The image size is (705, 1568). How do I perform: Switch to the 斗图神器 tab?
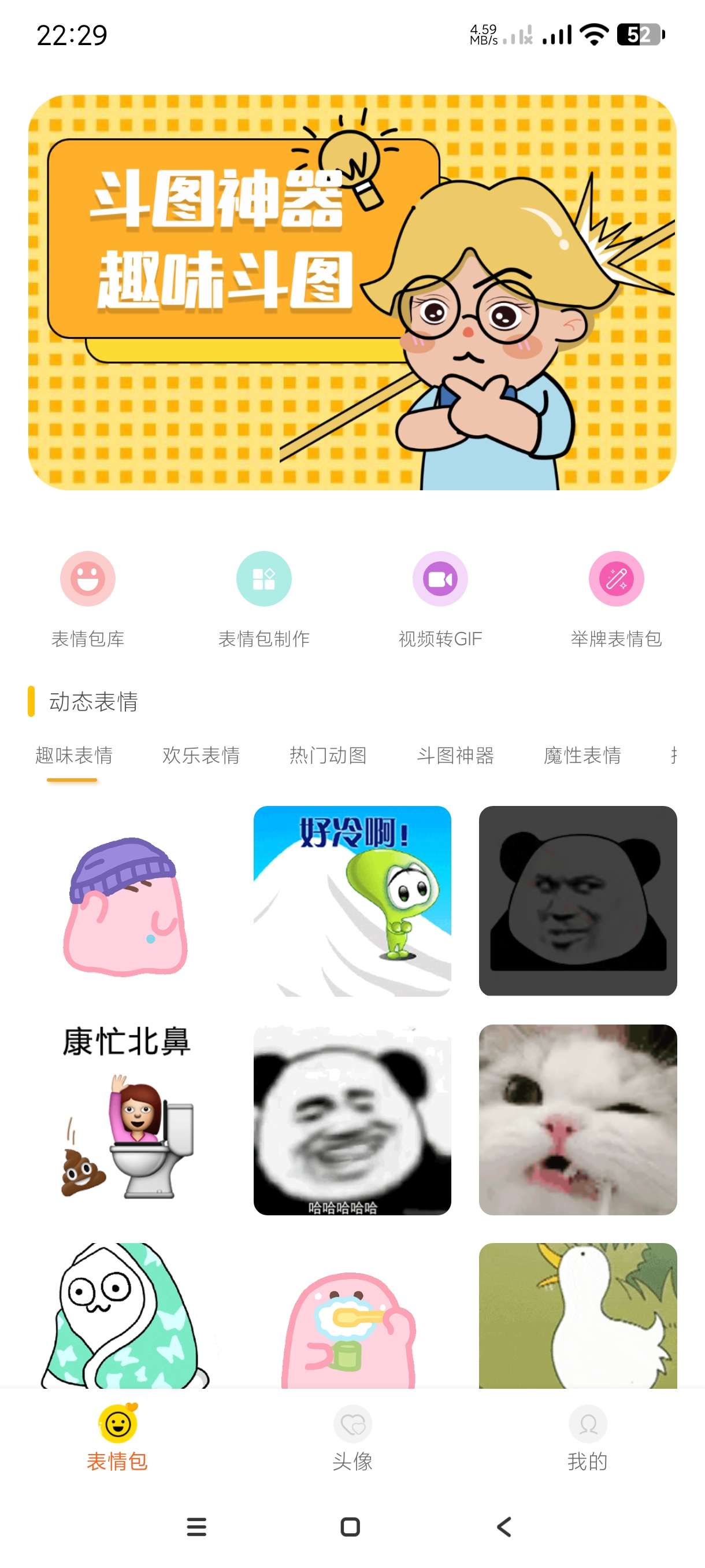click(455, 756)
